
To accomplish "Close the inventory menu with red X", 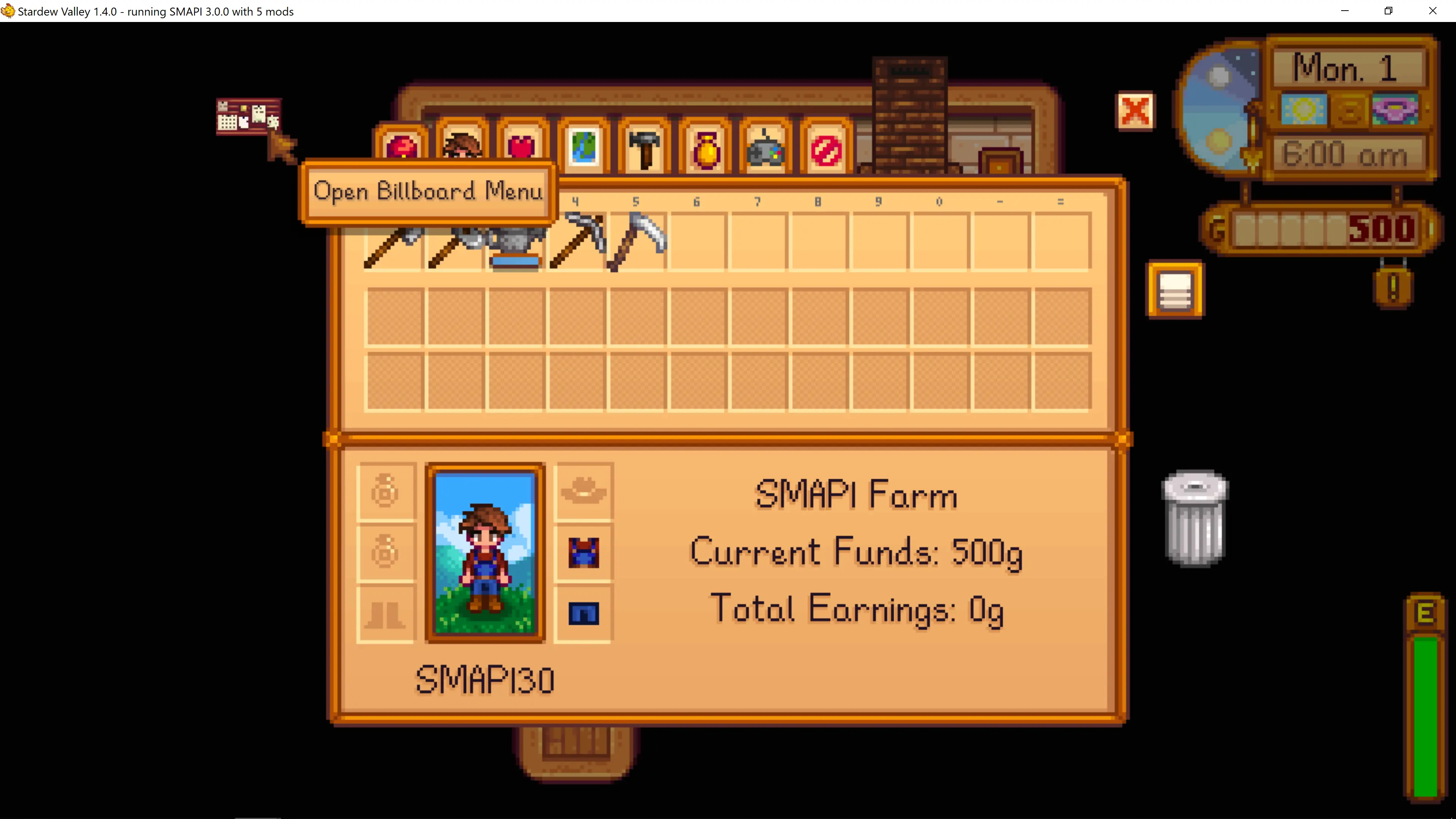I will coord(1135,111).
